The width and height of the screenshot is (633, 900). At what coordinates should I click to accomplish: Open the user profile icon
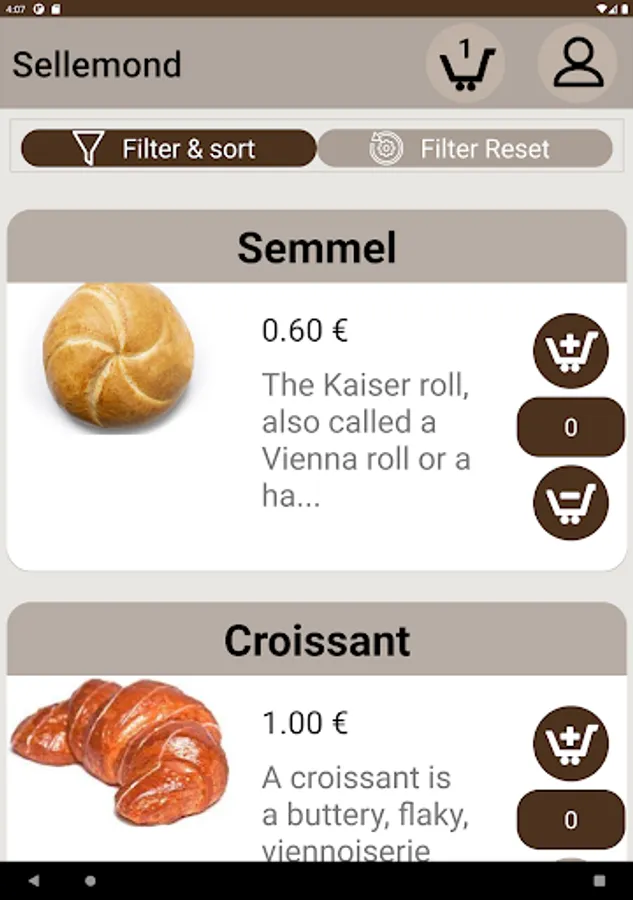(577, 63)
